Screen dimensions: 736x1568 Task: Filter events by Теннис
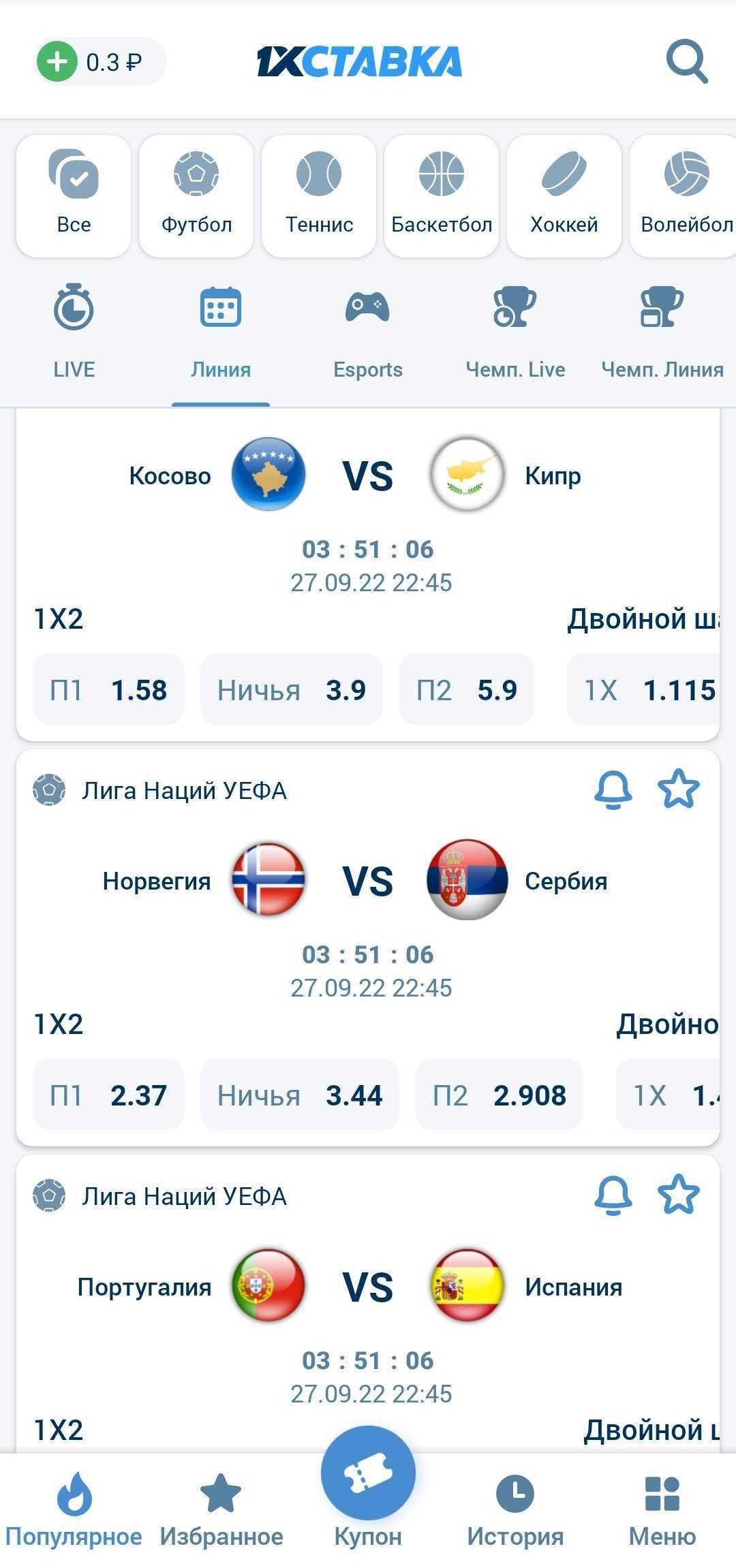(x=319, y=195)
